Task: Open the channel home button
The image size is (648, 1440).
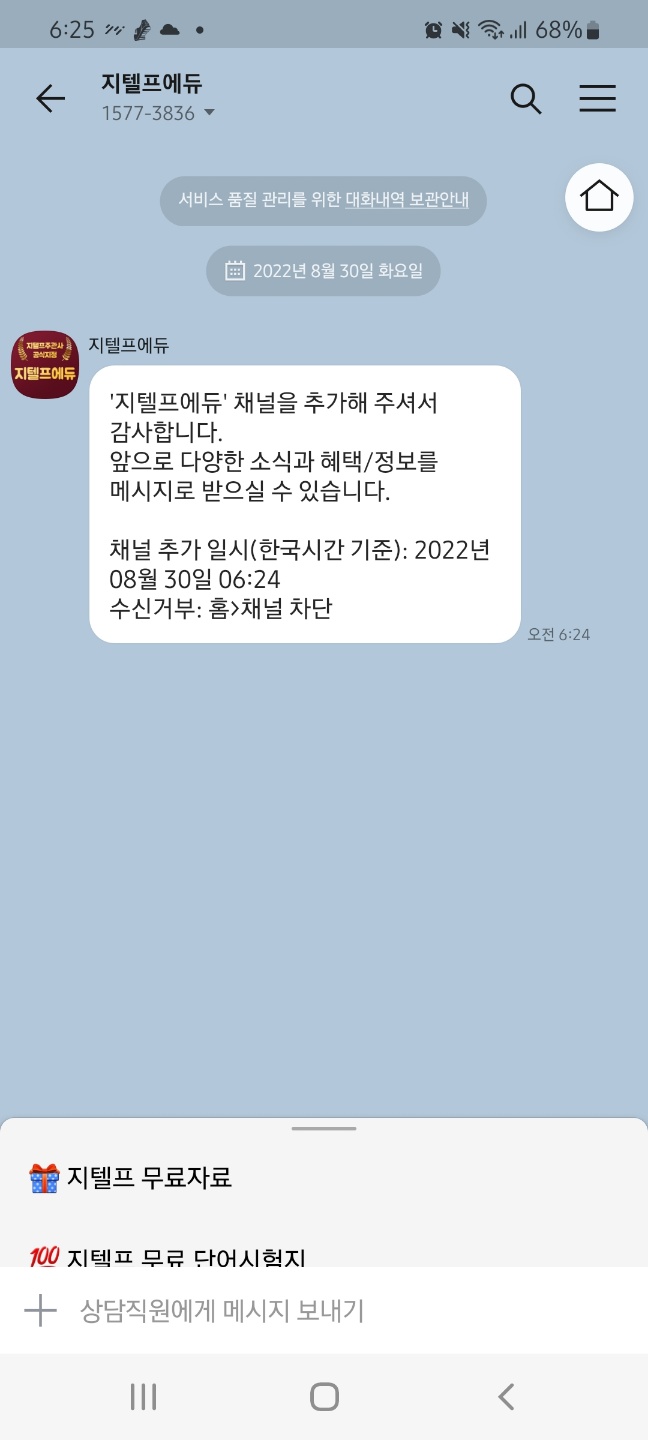Action: coord(599,197)
